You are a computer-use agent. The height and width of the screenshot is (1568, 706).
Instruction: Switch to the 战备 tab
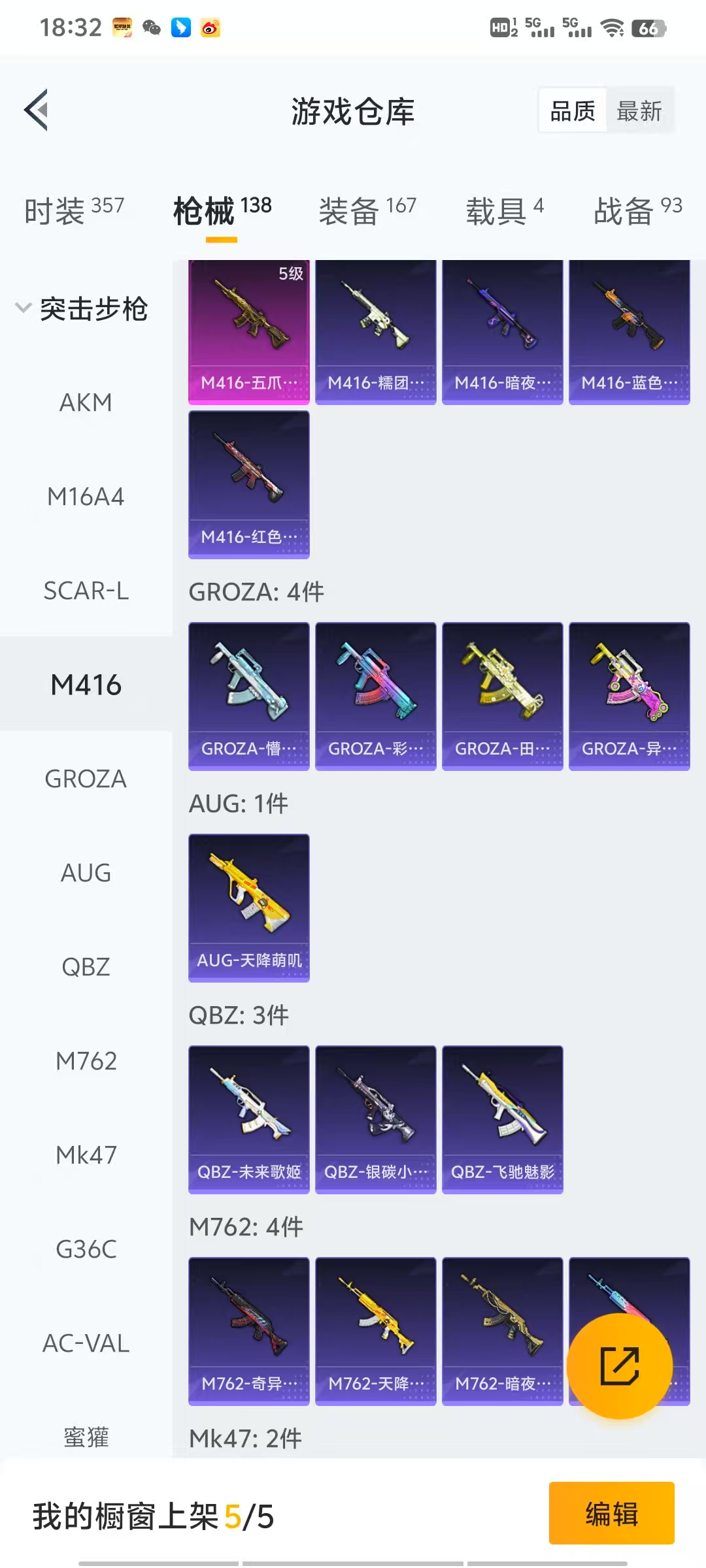(x=637, y=210)
